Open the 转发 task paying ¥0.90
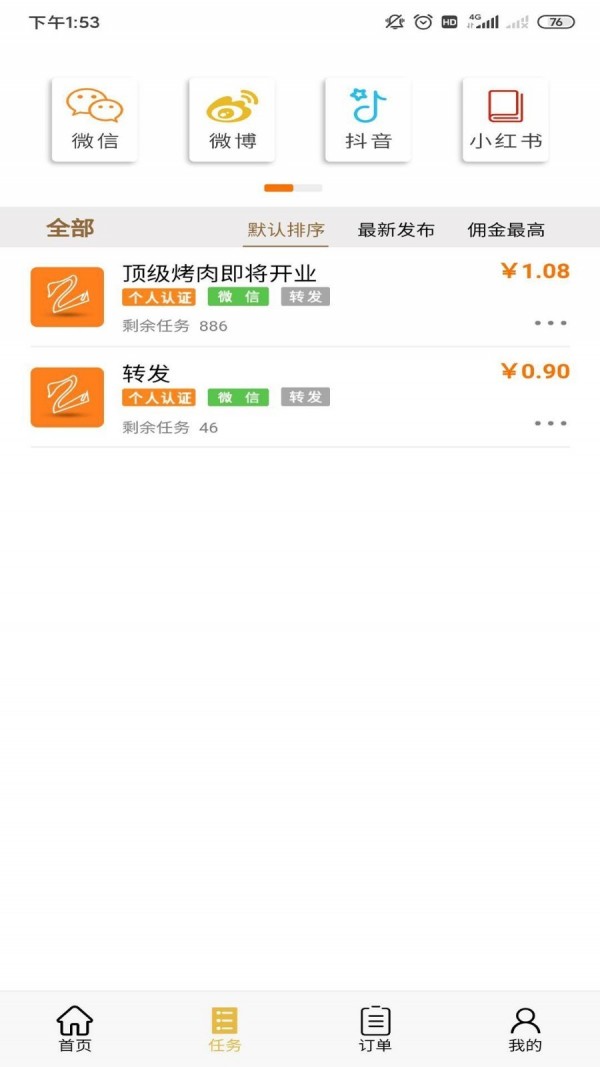 pyautogui.click(x=147, y=373)
